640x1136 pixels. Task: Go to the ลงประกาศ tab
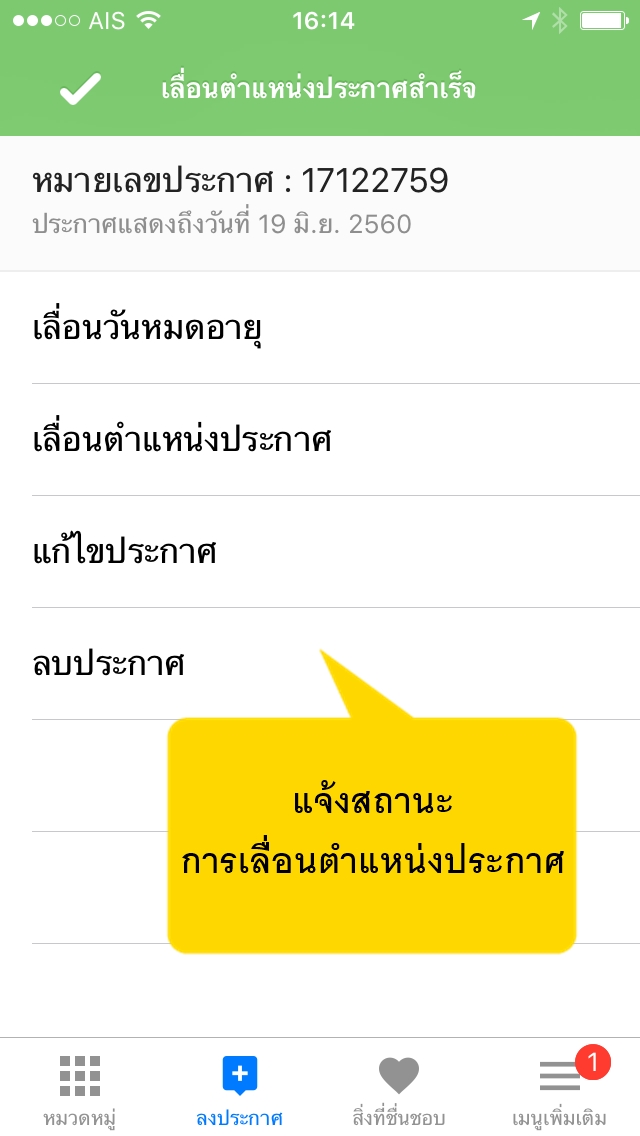coord(240,1088)
